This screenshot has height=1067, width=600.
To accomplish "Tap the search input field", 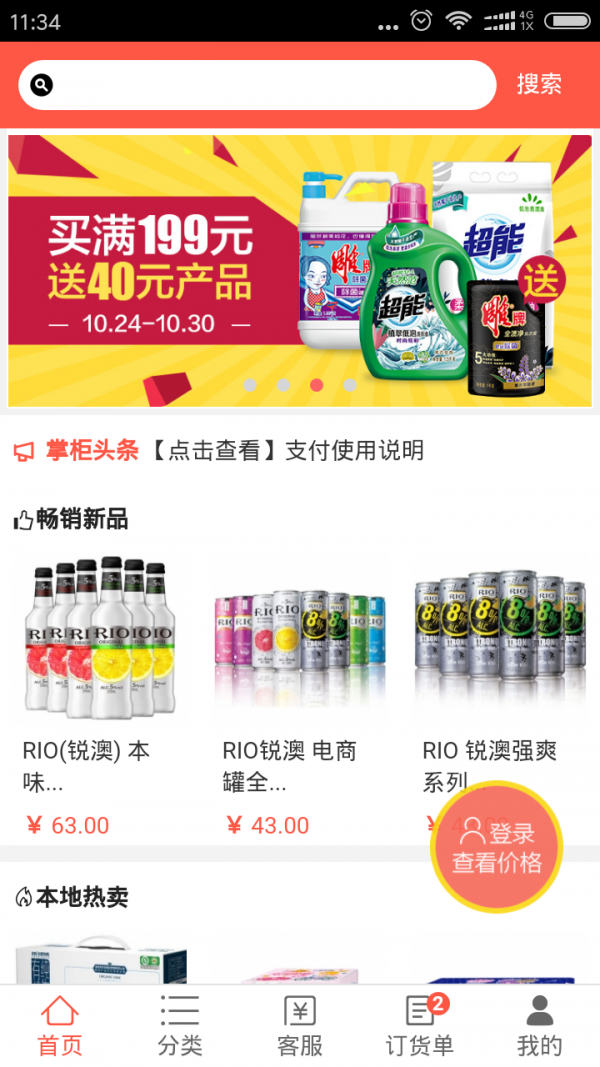I will 270,85.
